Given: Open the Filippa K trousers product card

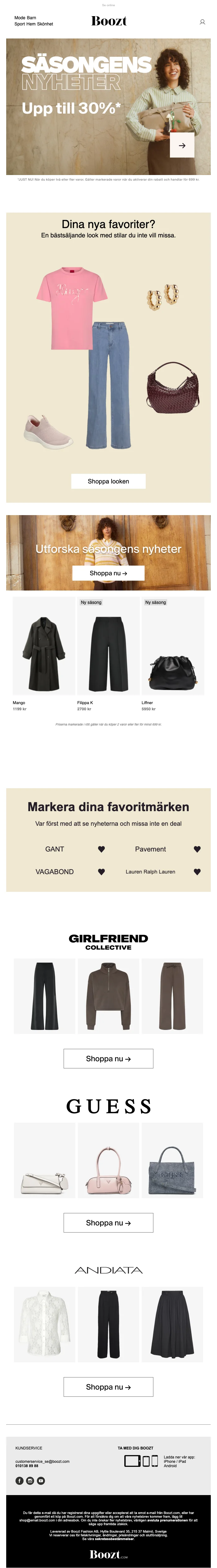Looking at the screenshot, I should pyautogui.click(x=108, y=646).
